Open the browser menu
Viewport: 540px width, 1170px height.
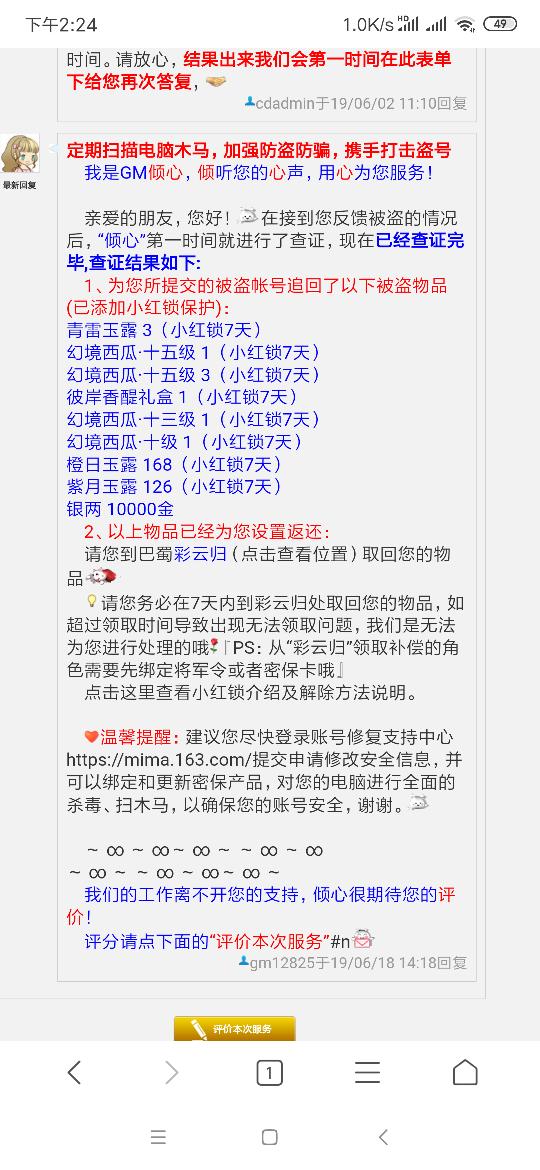[x=367, y=1073]
